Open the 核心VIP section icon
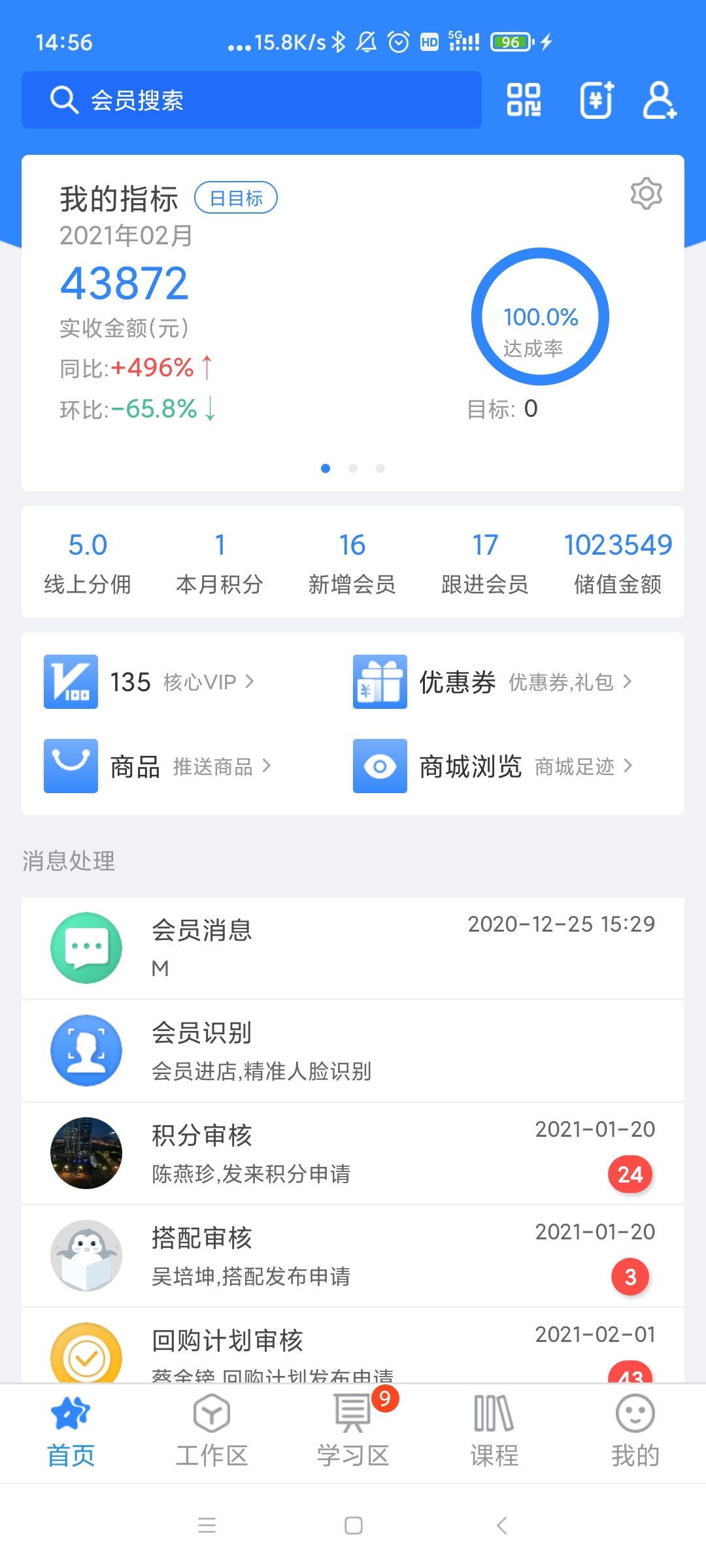Image resolution: width=706 pixels, height=1568 pixels. coord(70,681)
